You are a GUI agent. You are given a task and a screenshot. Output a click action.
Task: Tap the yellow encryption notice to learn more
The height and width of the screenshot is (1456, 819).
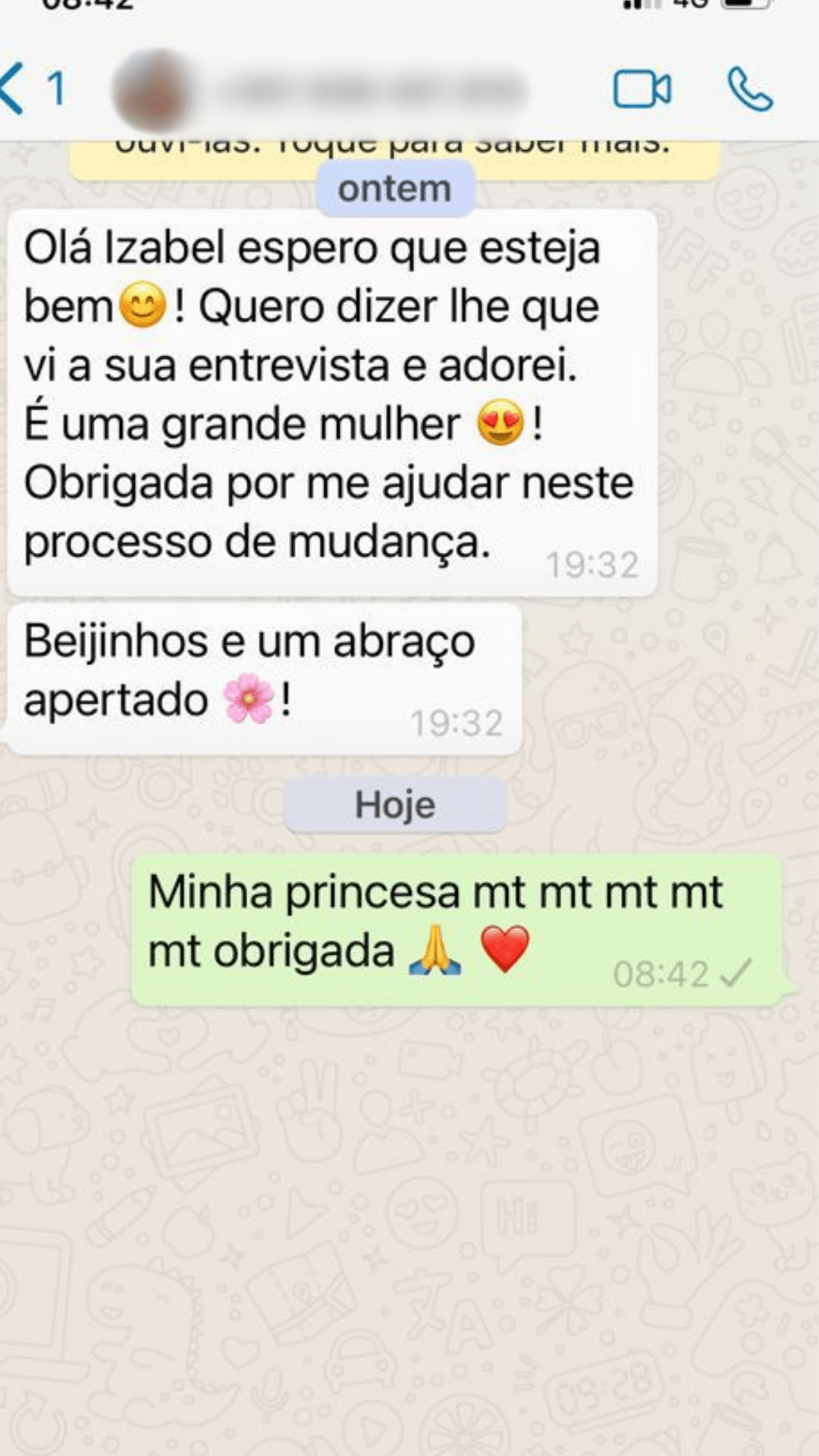pyautogui.click(x=394, y=157)
